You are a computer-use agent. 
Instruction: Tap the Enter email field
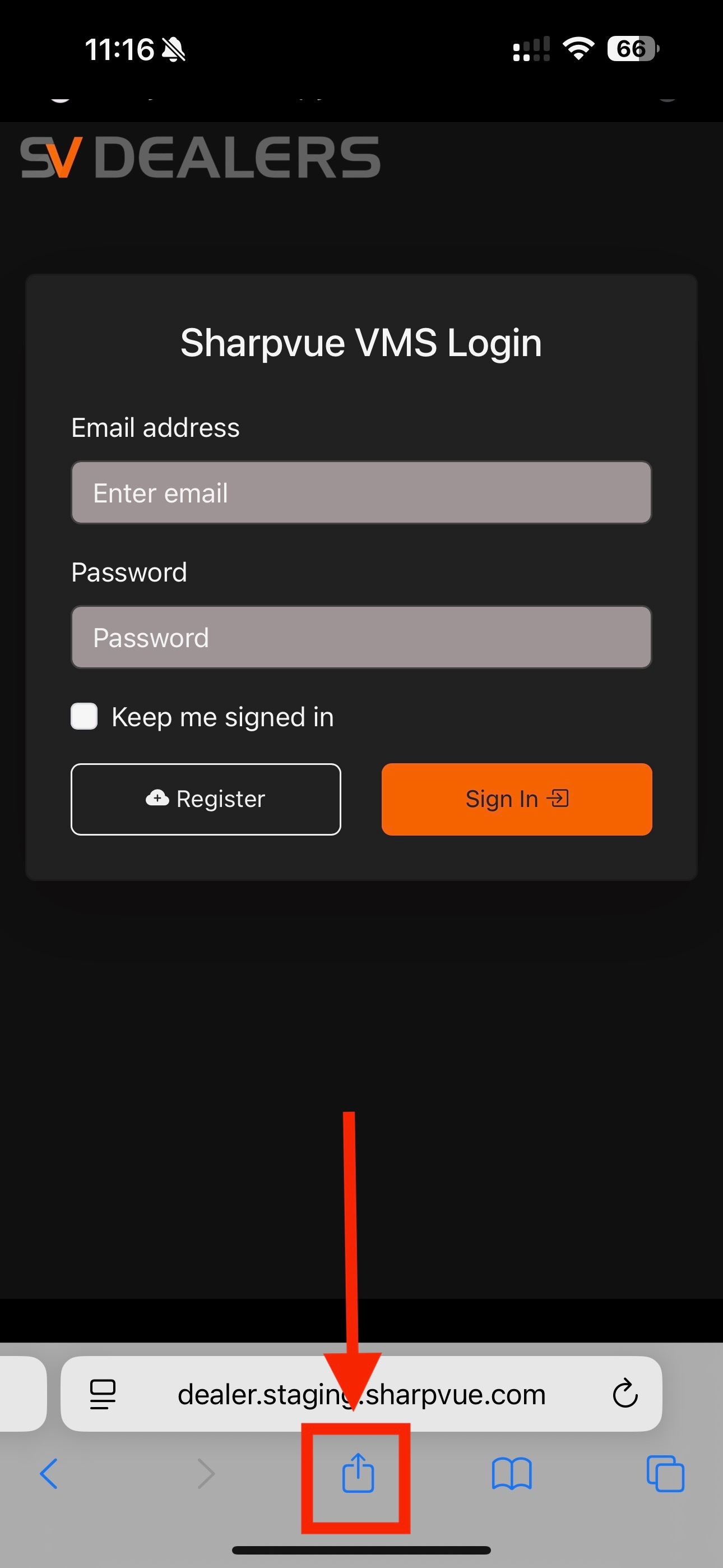[x=361, y=492]
